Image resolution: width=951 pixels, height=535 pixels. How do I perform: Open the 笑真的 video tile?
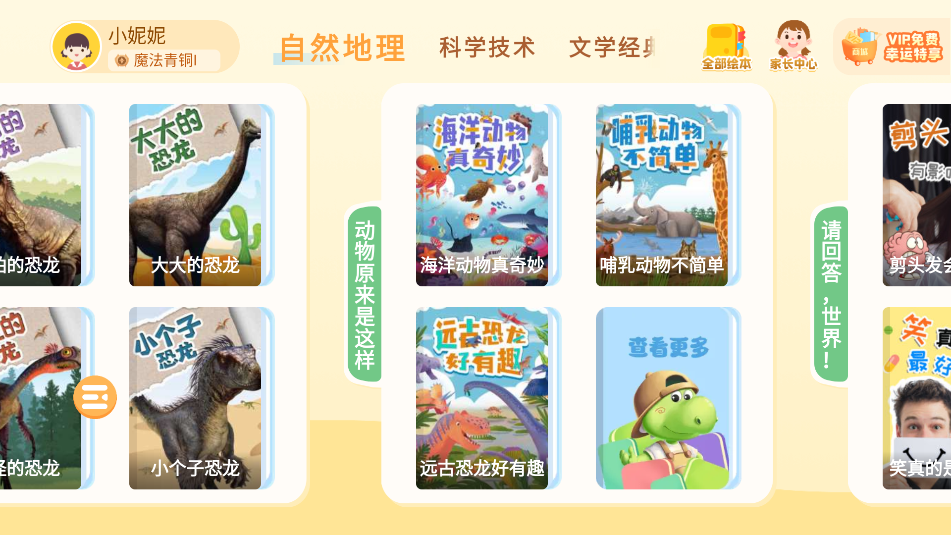(x=916, y=398)
